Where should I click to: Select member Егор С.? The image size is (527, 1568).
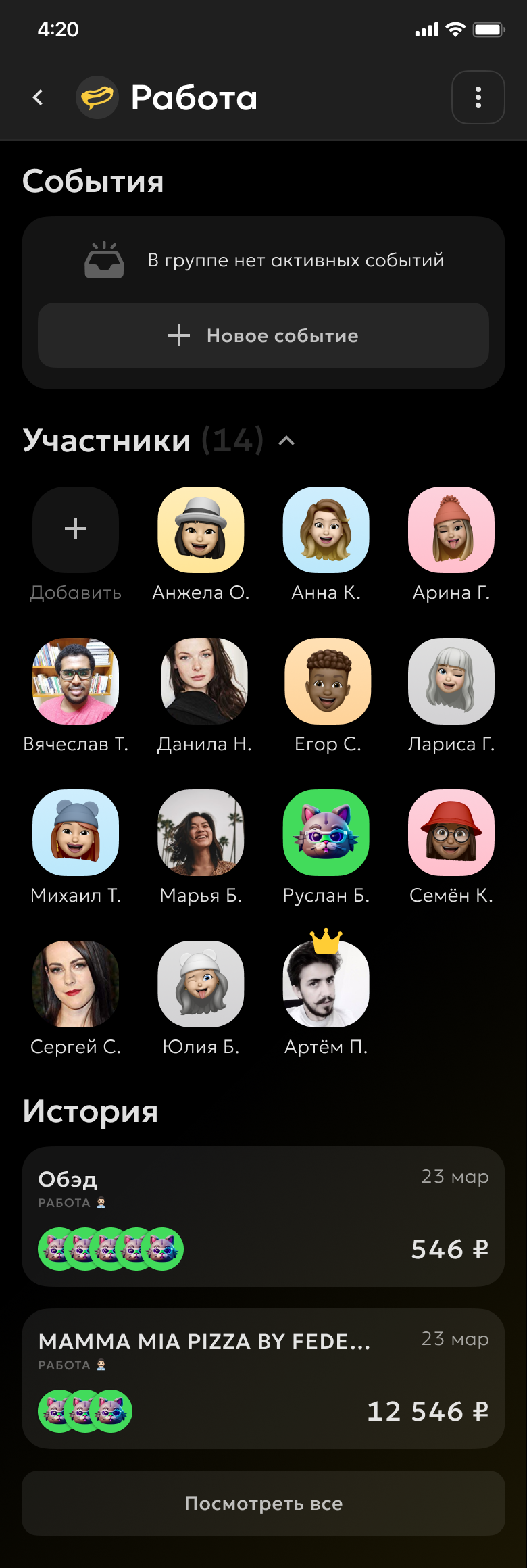tap(328, 681)
